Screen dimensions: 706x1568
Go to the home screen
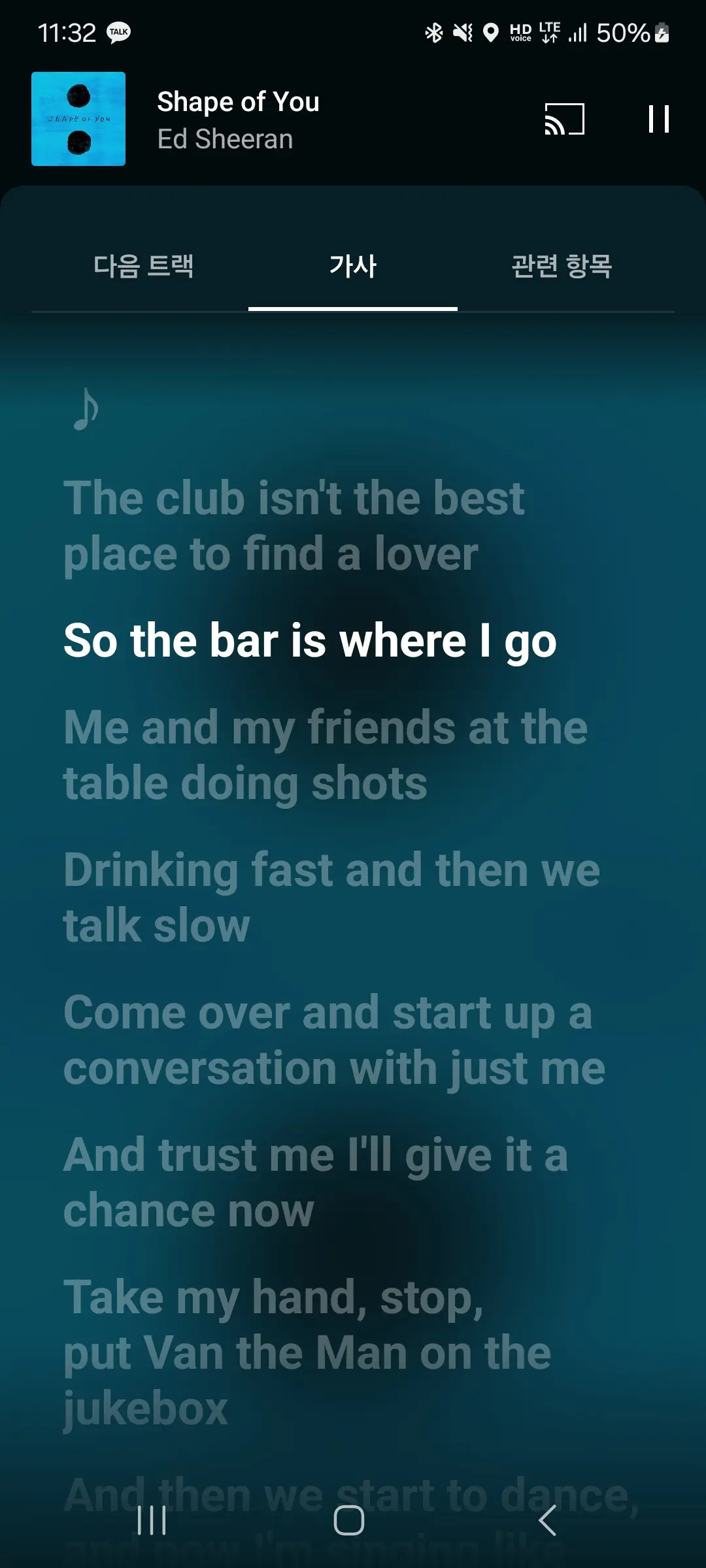click(349, 1520)
